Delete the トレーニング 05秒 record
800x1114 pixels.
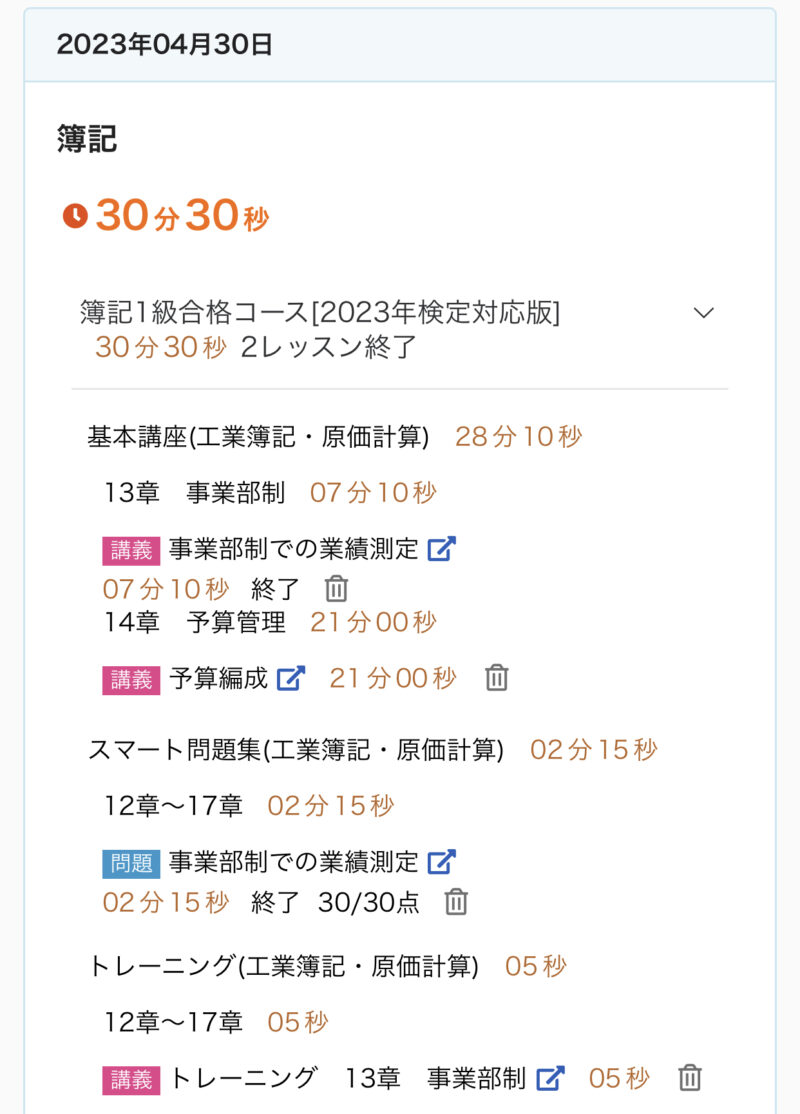pyautogui.click(x=690, y=1078)
